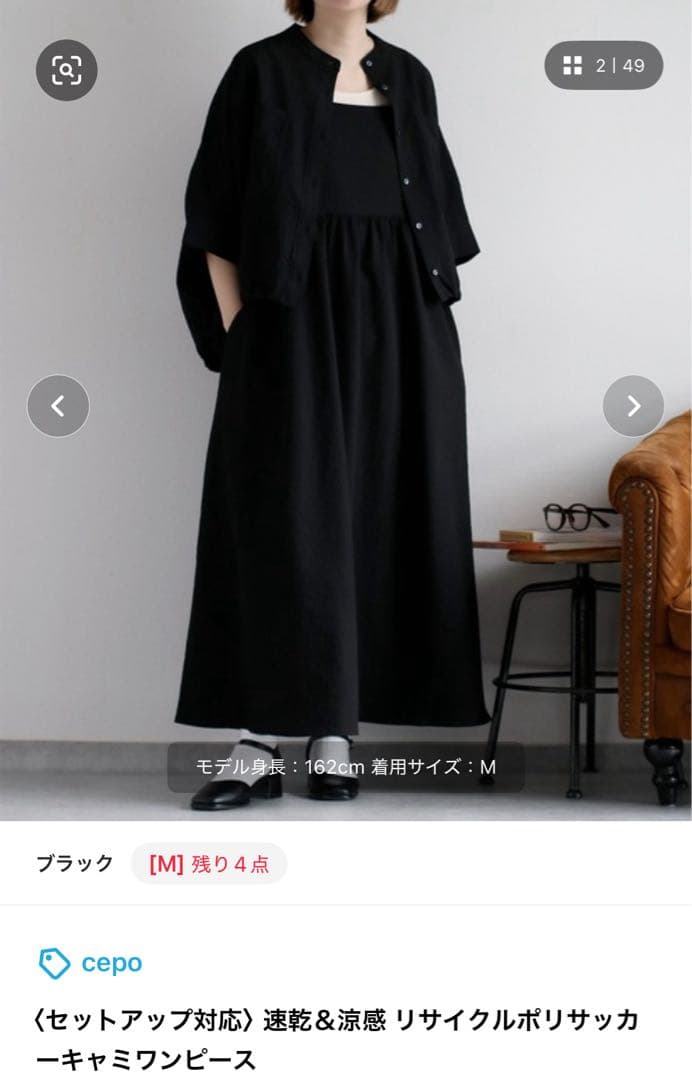This screenshot has width=692, height=1080.
Task: Open the image grid counter 2 | 49
Action: (x=603, y=65)
